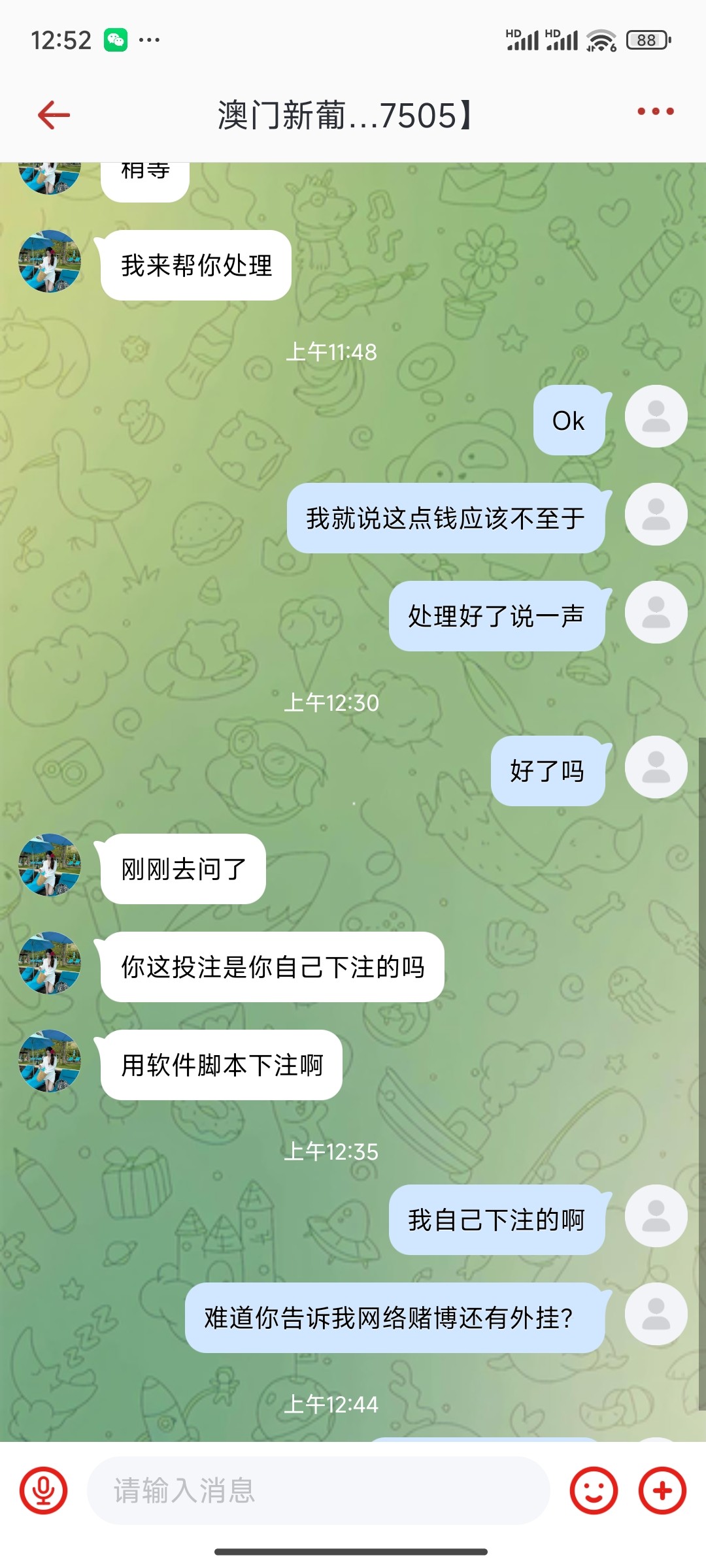Image resolution: width=706 pixels, height=1568 pixels.
Task: Open my avatar beside the Ok message
Action: click(x=656, y=416)
